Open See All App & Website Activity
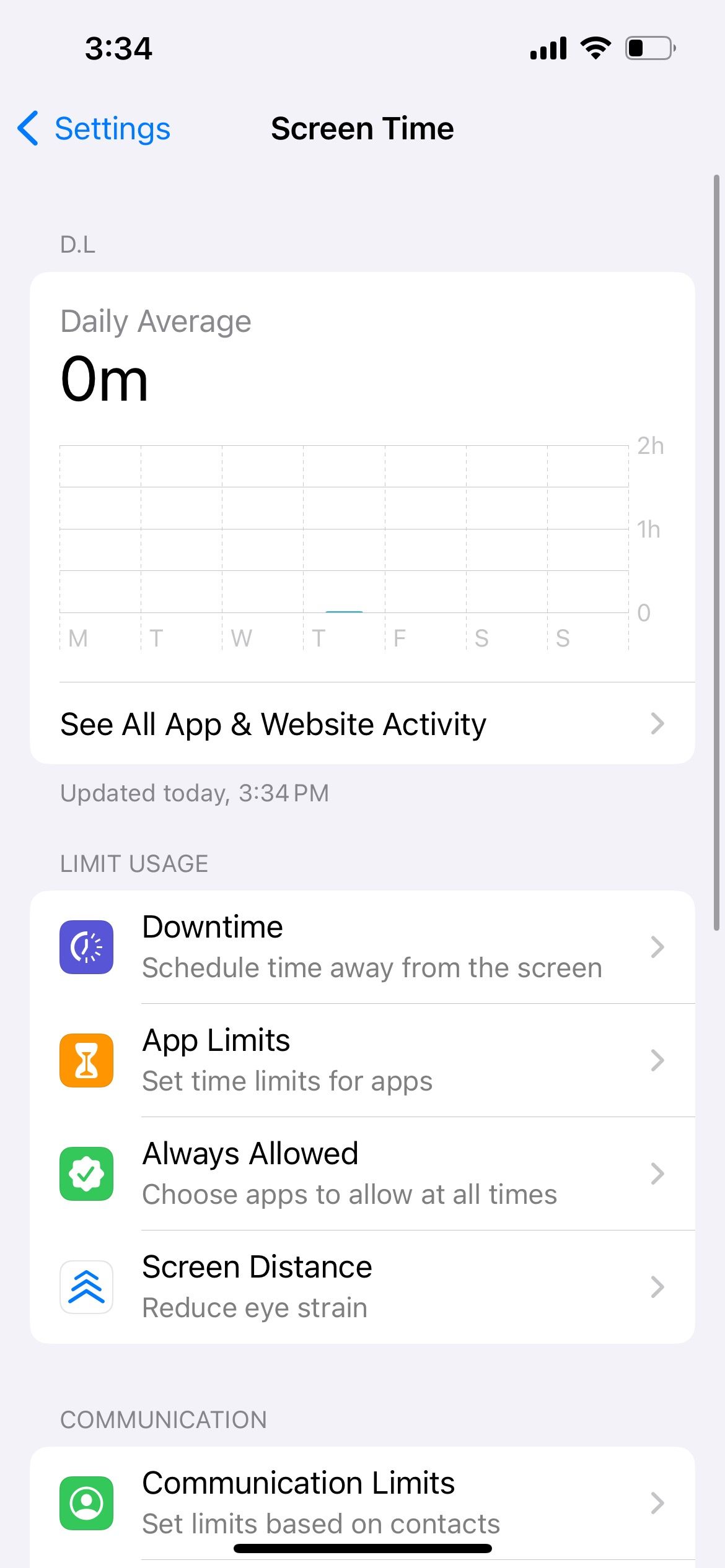This screenshot has width=725, height=1568. click(x=273, y=723)
